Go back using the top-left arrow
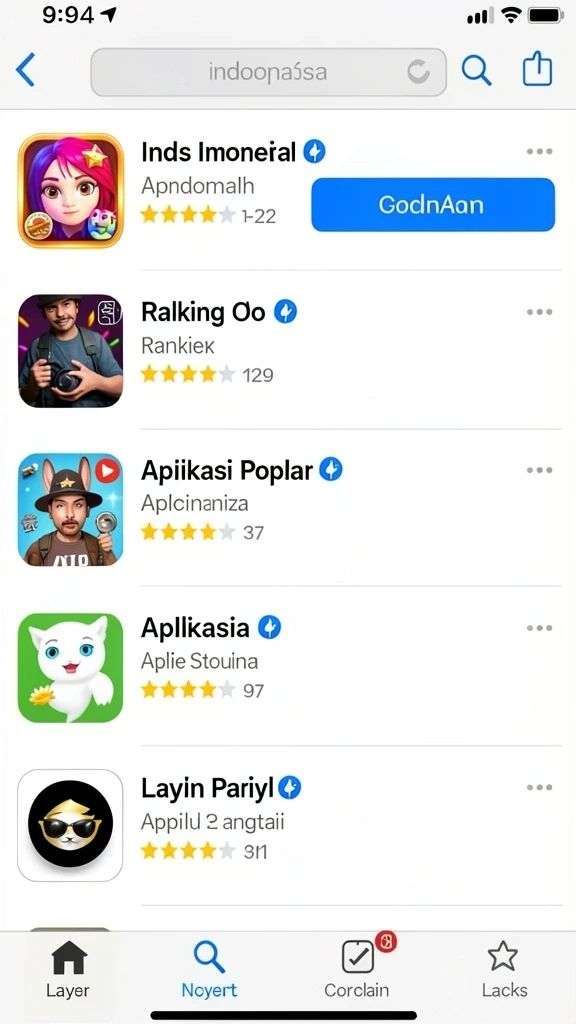 (25, 71)
